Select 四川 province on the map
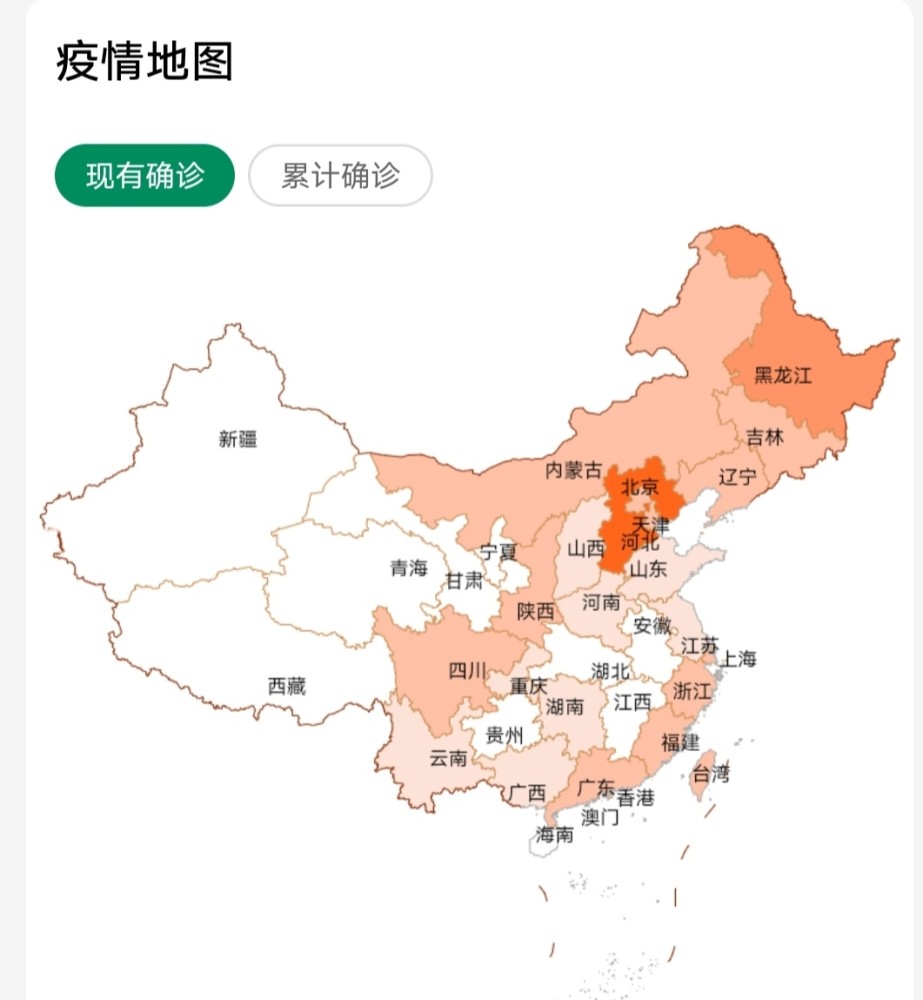This screenshot has height=1000, width=923. click(x=466, y=670)
